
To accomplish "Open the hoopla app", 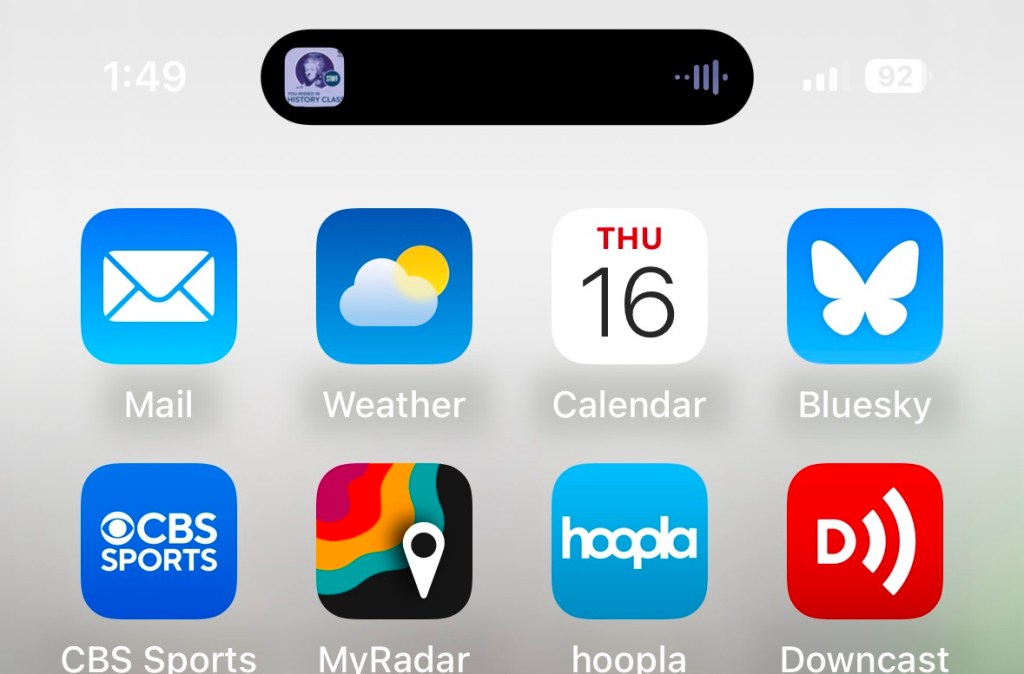I will [629, 541].
